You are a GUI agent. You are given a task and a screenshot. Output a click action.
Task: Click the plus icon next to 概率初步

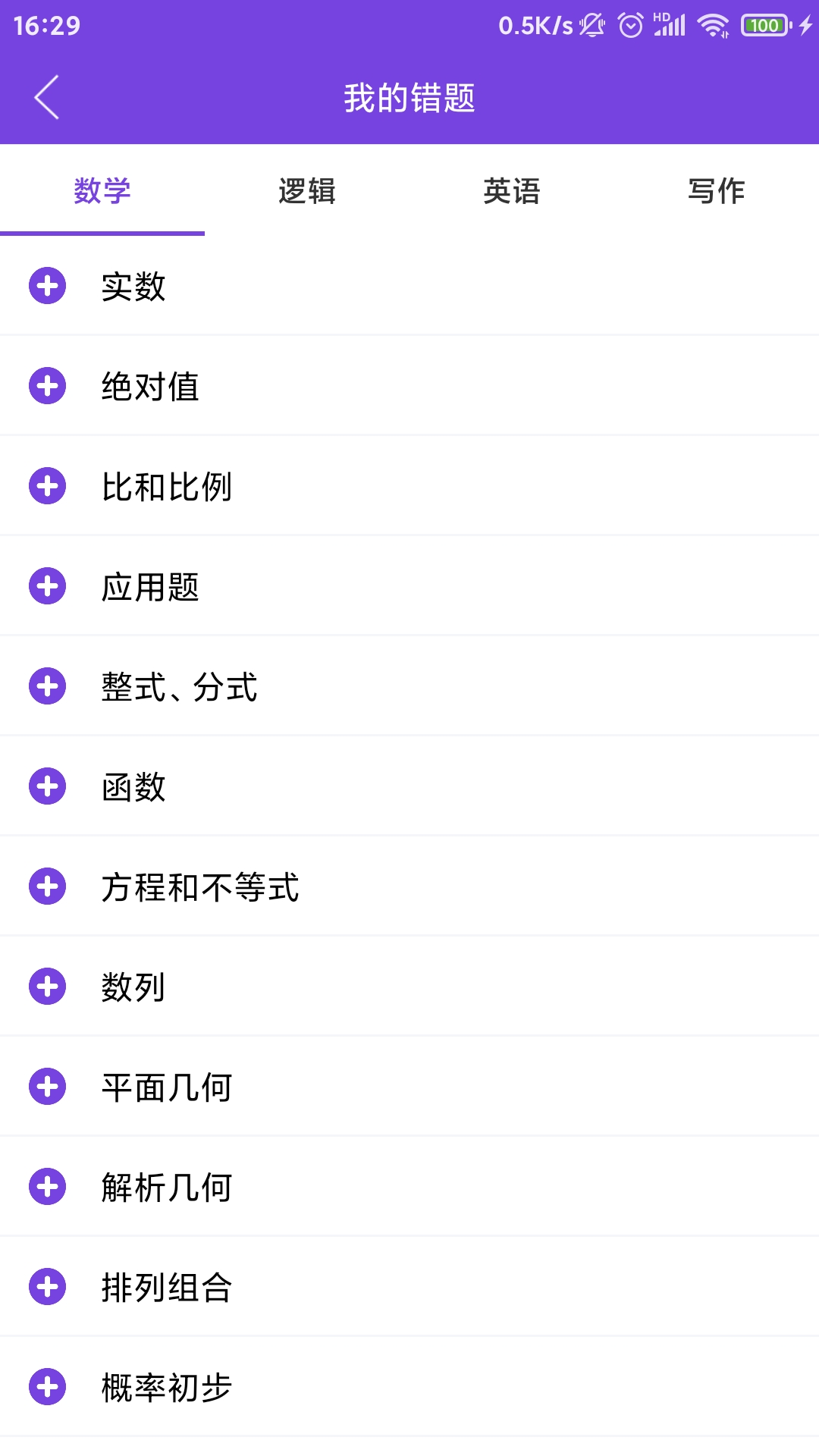(x=47, y=1388)
